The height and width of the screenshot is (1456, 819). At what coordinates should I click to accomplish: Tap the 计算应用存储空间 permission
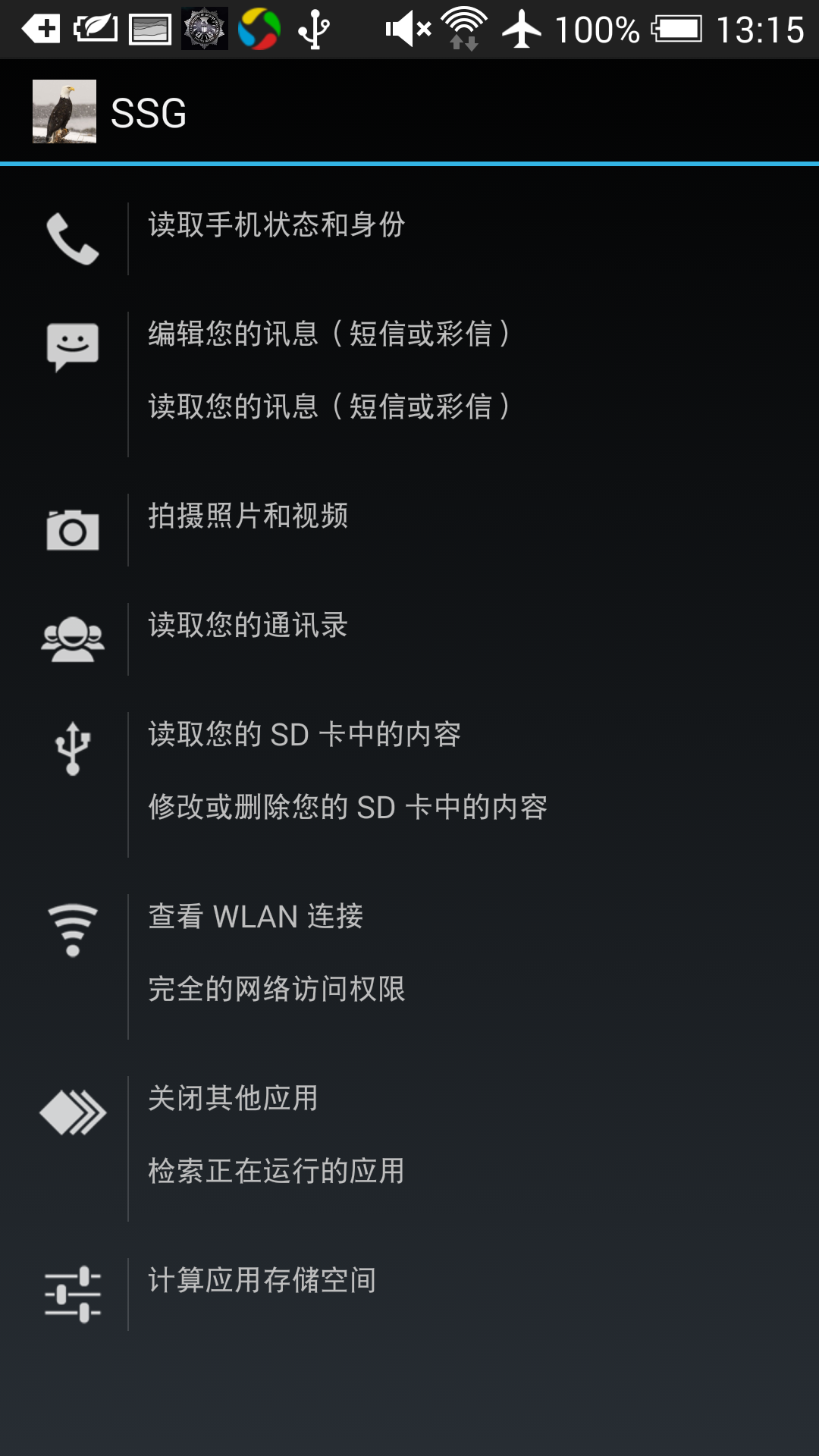coord(262,1281)
